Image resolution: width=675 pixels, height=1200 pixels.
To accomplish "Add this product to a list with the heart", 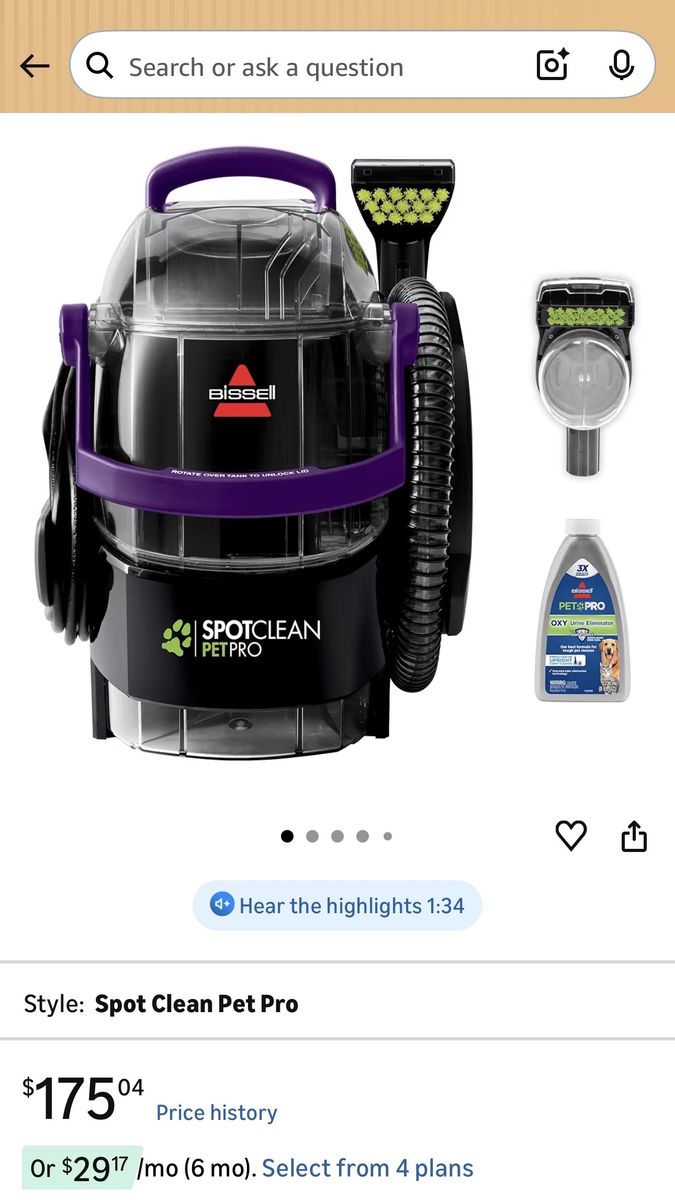I will coord(571,835).
